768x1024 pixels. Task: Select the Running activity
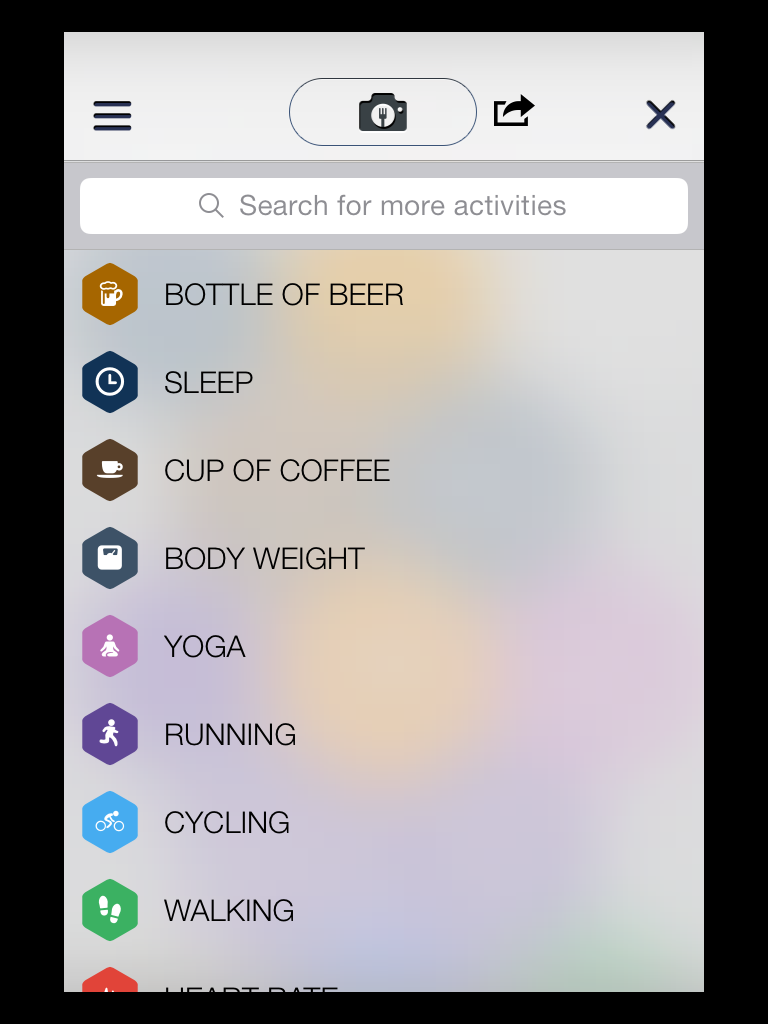pos(229,735)
